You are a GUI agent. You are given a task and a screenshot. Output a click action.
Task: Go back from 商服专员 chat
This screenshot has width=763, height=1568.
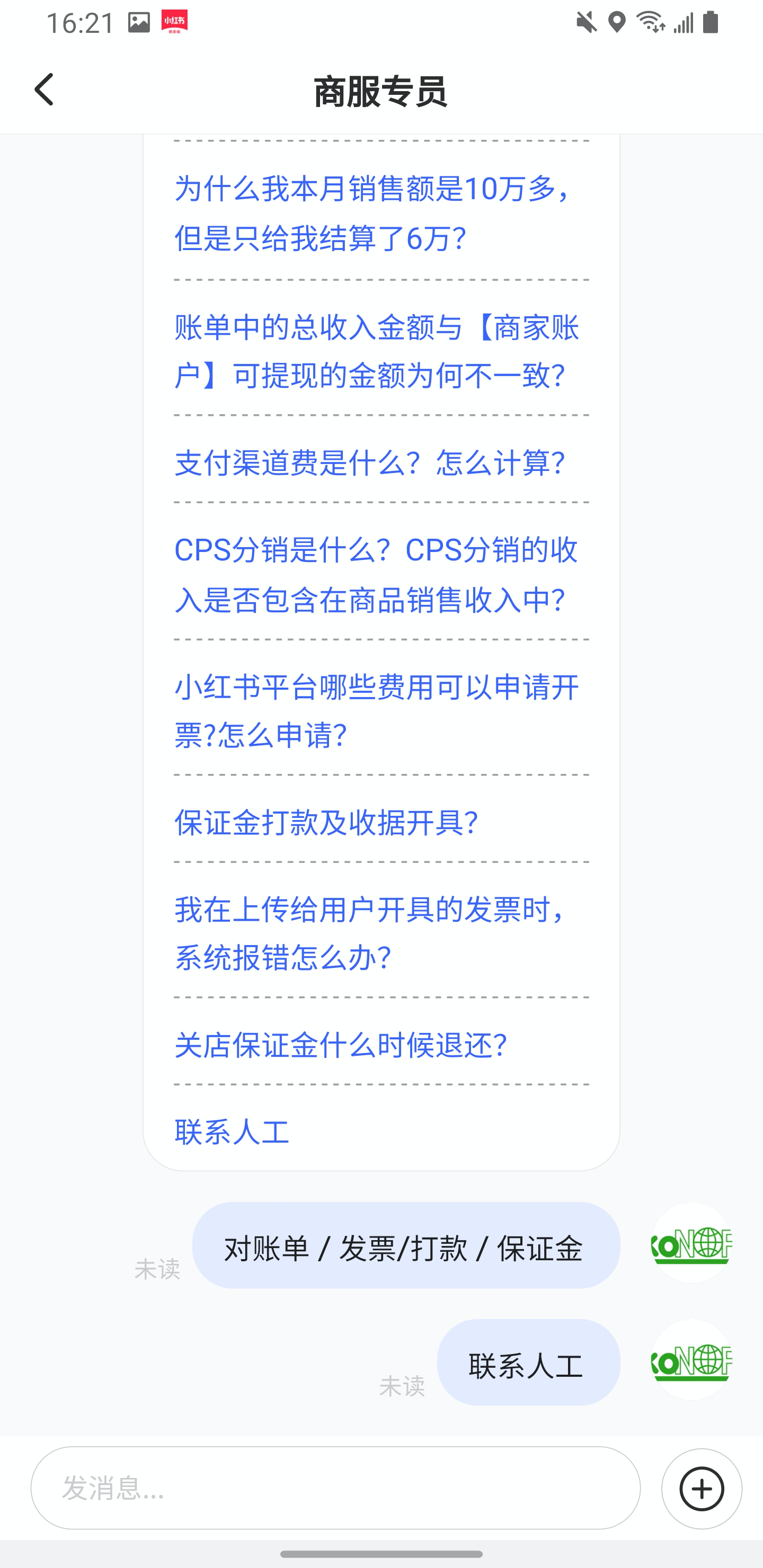coord(44,90)
